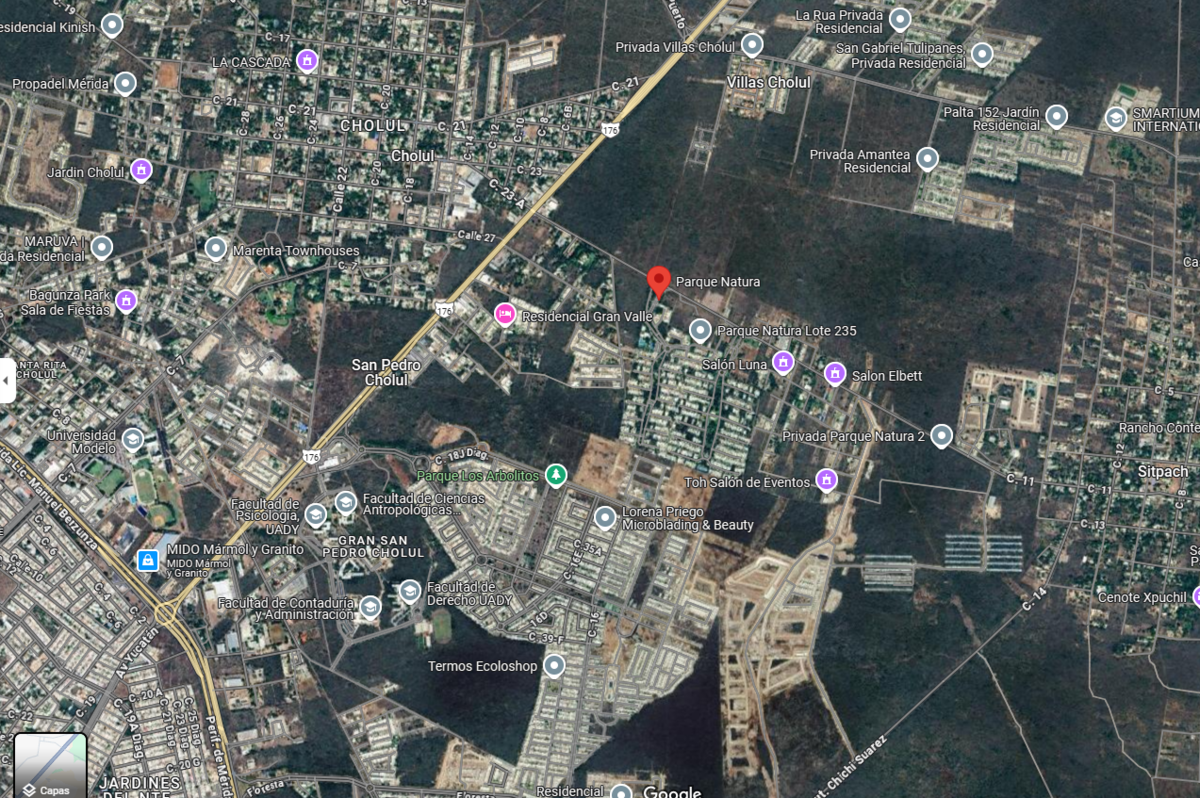Open the Jardín Cholul marker
This screenshot has height=798, width=1200.
(x=141, y=170)
